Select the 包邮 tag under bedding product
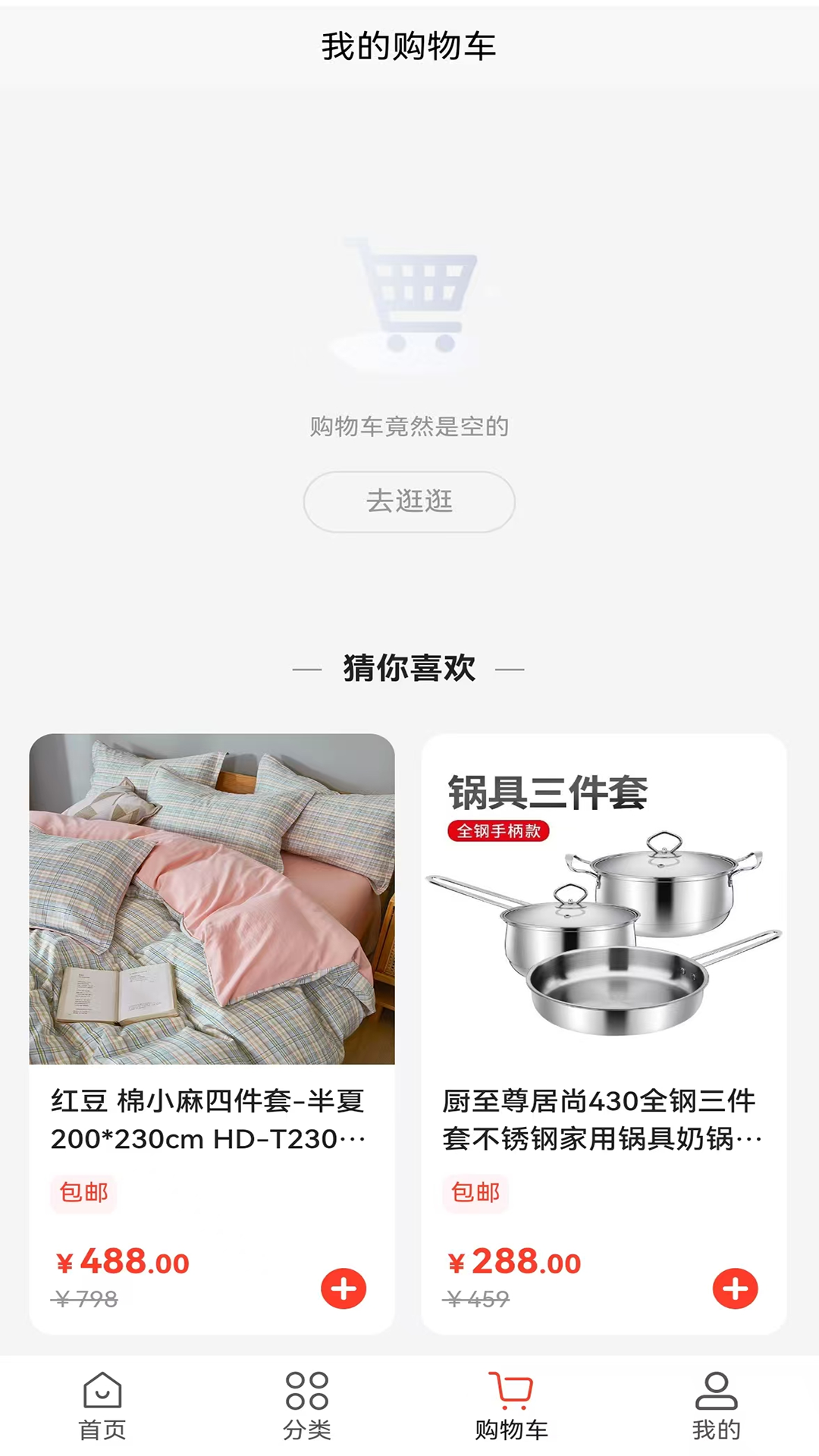The height and width of the screenshot is (1456, 819). pyautogui.click(x=83, y=1192)
